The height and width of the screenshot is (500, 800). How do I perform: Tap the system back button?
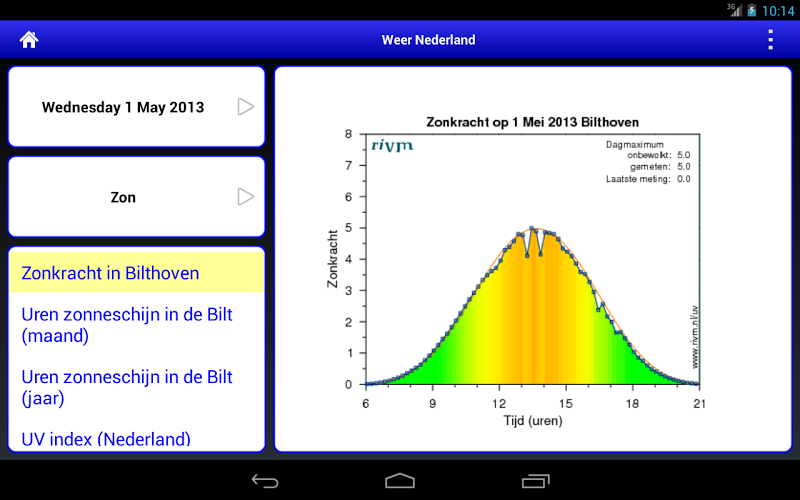(265, 481)
